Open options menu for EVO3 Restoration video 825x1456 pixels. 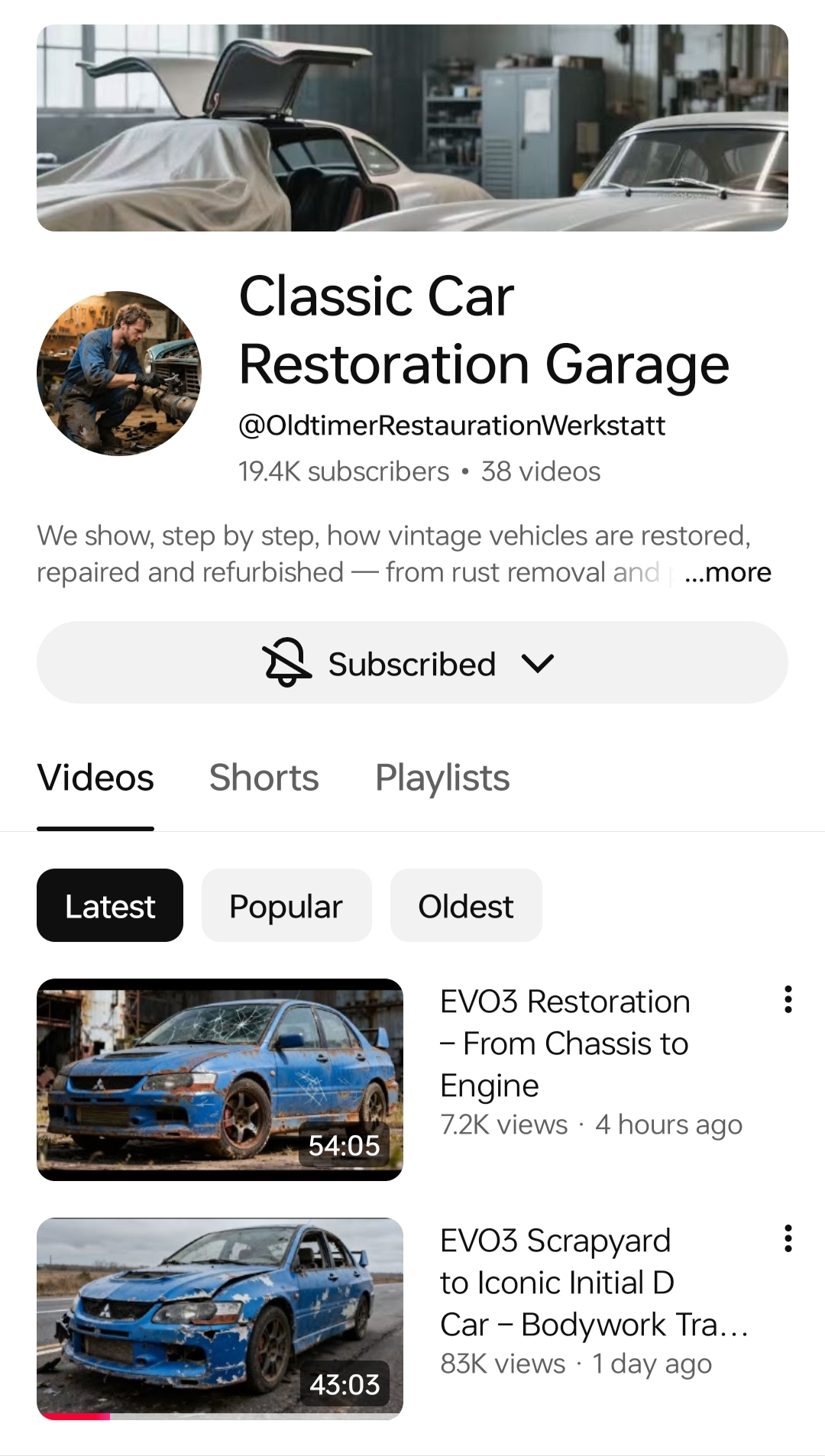click(x=788, y=999)
